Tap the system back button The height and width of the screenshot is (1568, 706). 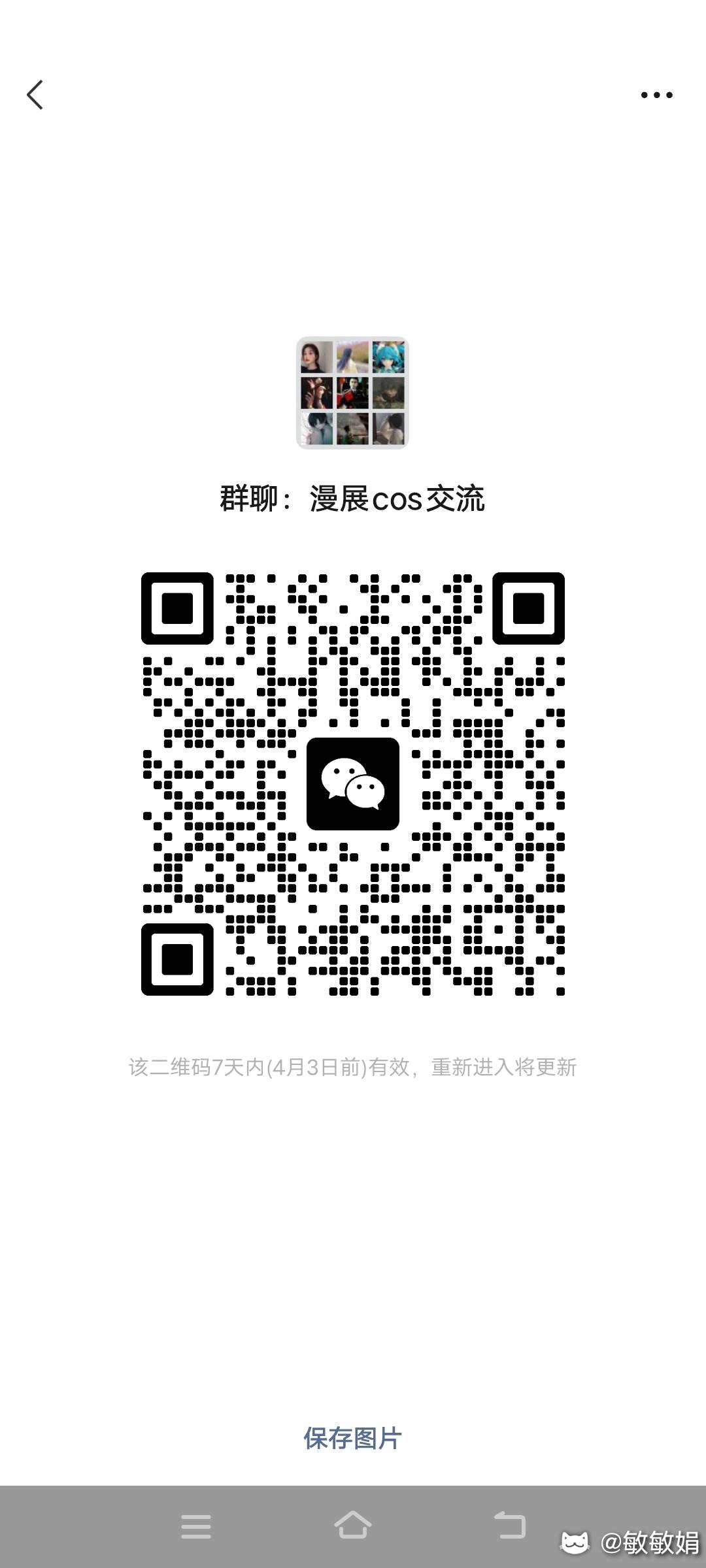510,1525
